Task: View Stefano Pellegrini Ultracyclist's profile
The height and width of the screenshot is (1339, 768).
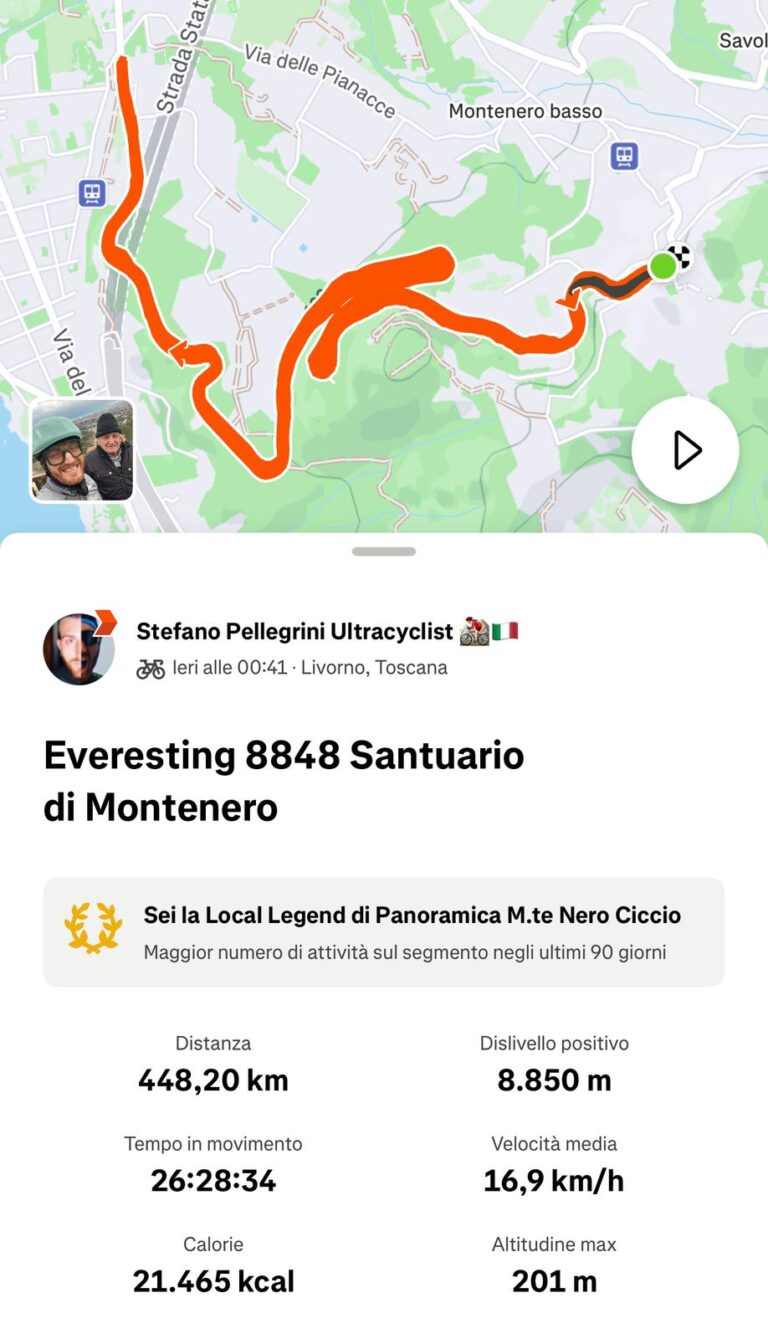Action: point(295,632)
